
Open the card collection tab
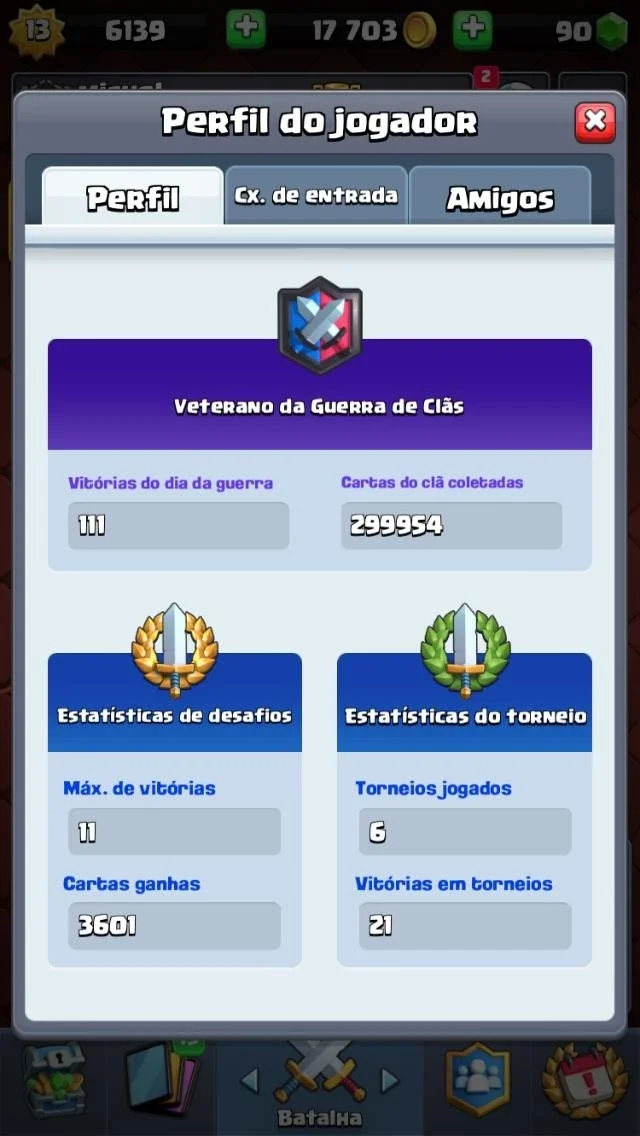pos(161,1079)
